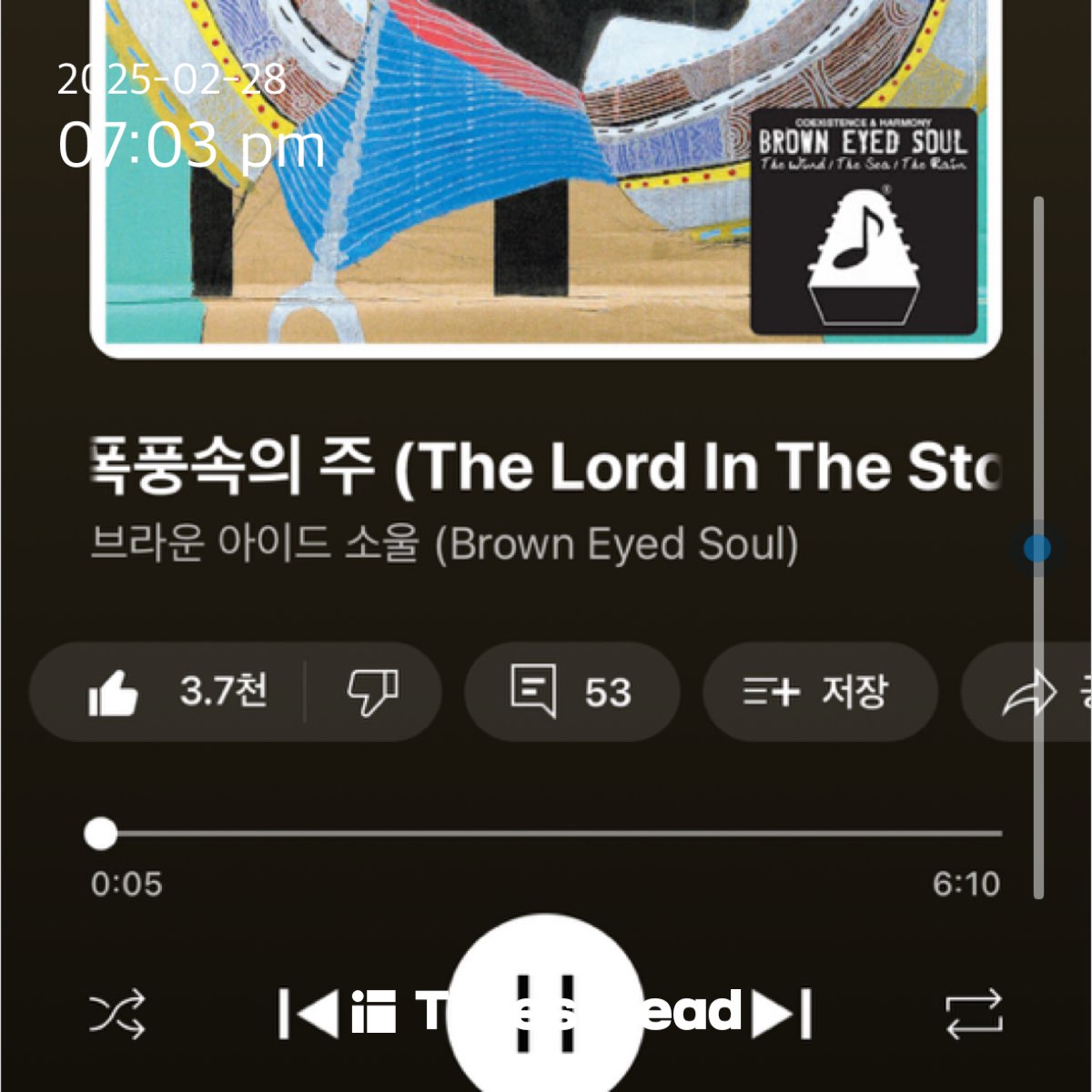Image resolution: width=1092 pixels, height=1092 pixels.
Task: Open the 53 comments
Action: [x=571, y=692]
